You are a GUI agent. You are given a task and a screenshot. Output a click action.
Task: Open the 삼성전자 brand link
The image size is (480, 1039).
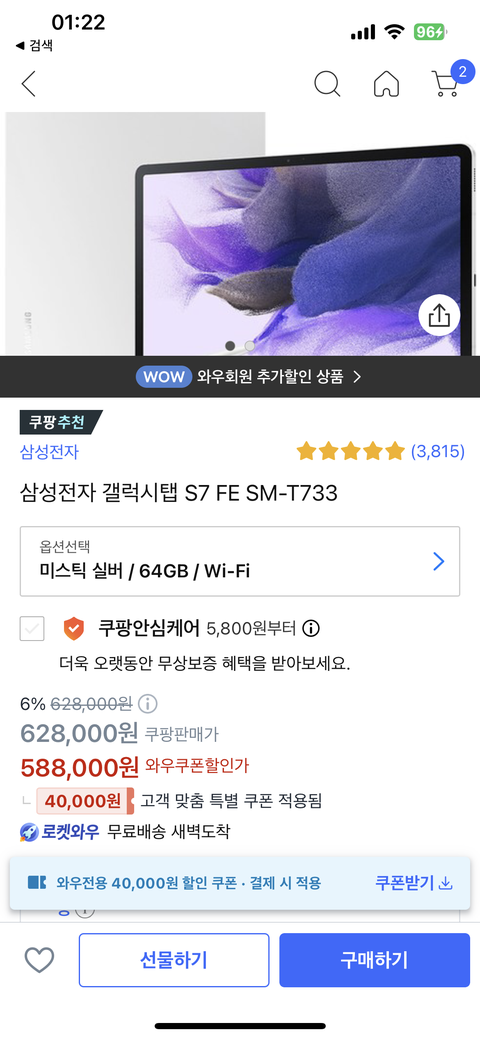coord(50,452)
